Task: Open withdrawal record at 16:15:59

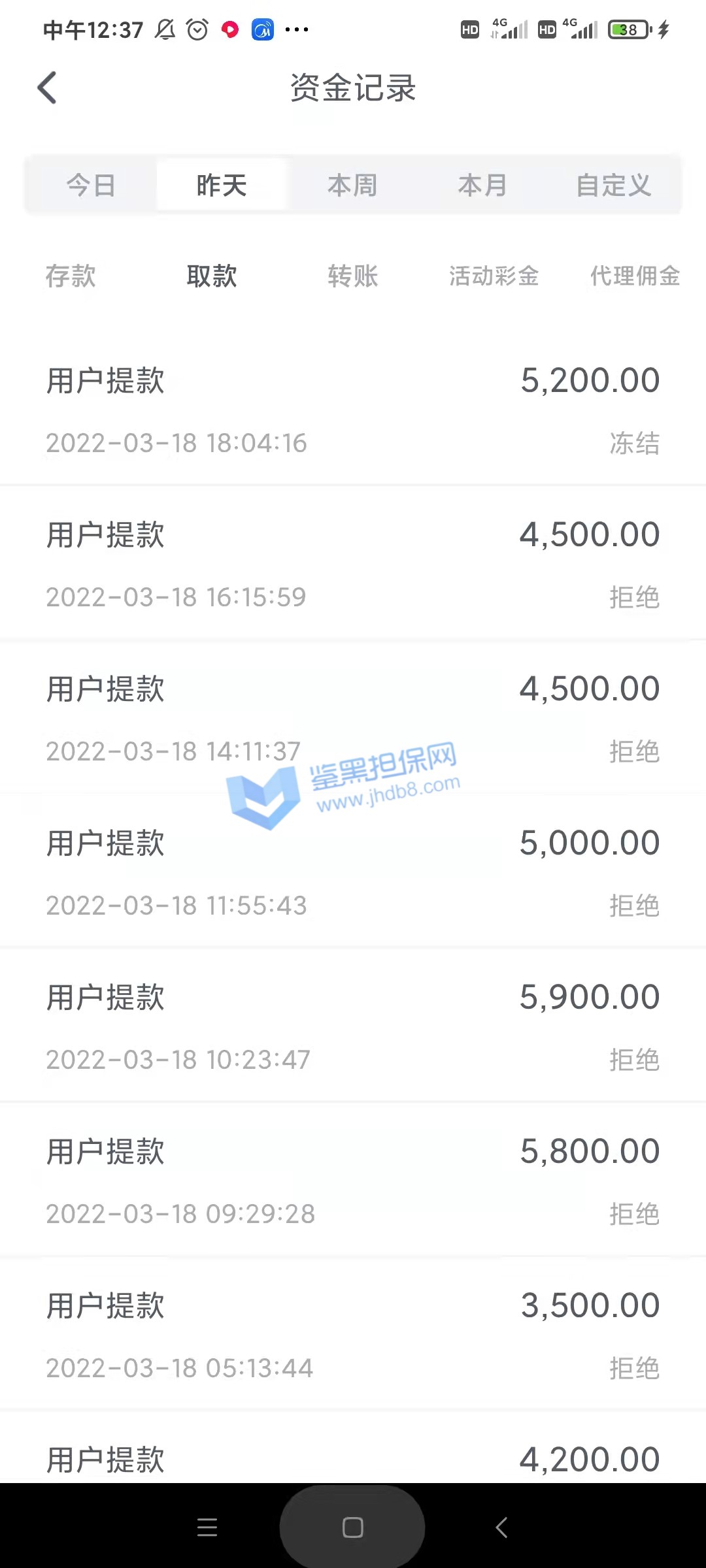Action: click(353, 564)
